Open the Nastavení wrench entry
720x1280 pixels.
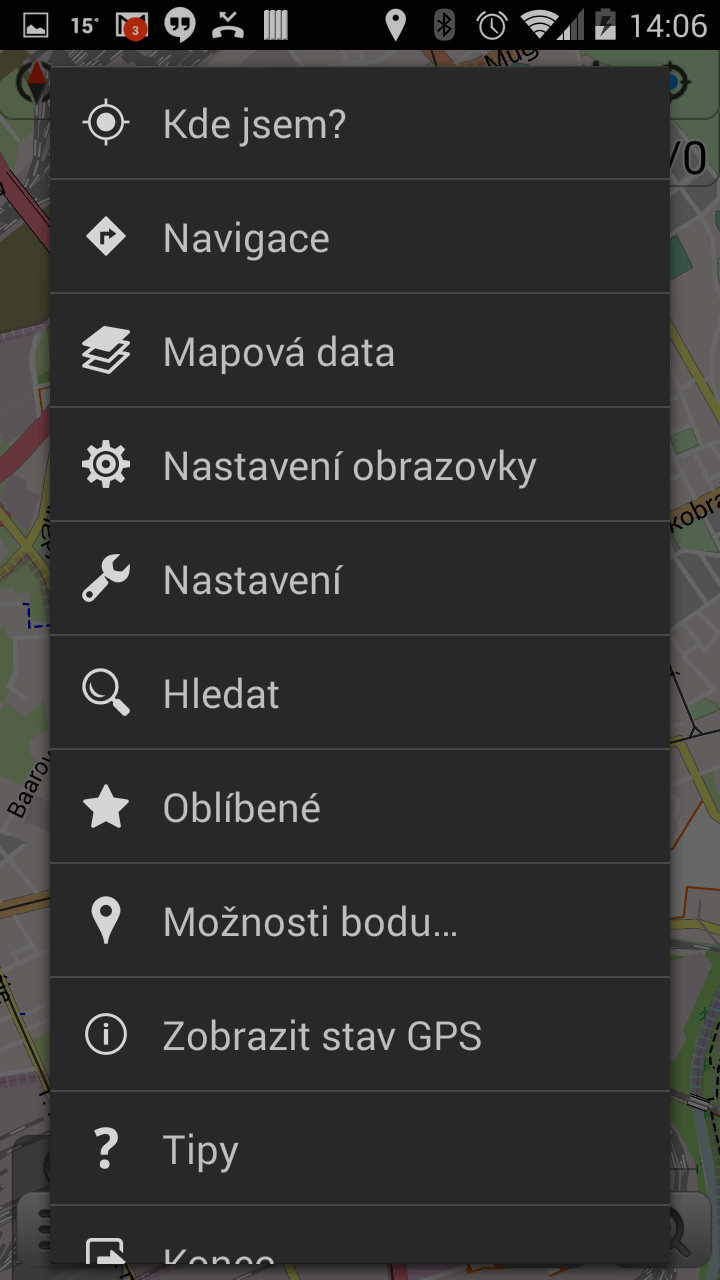pos(360,579)
